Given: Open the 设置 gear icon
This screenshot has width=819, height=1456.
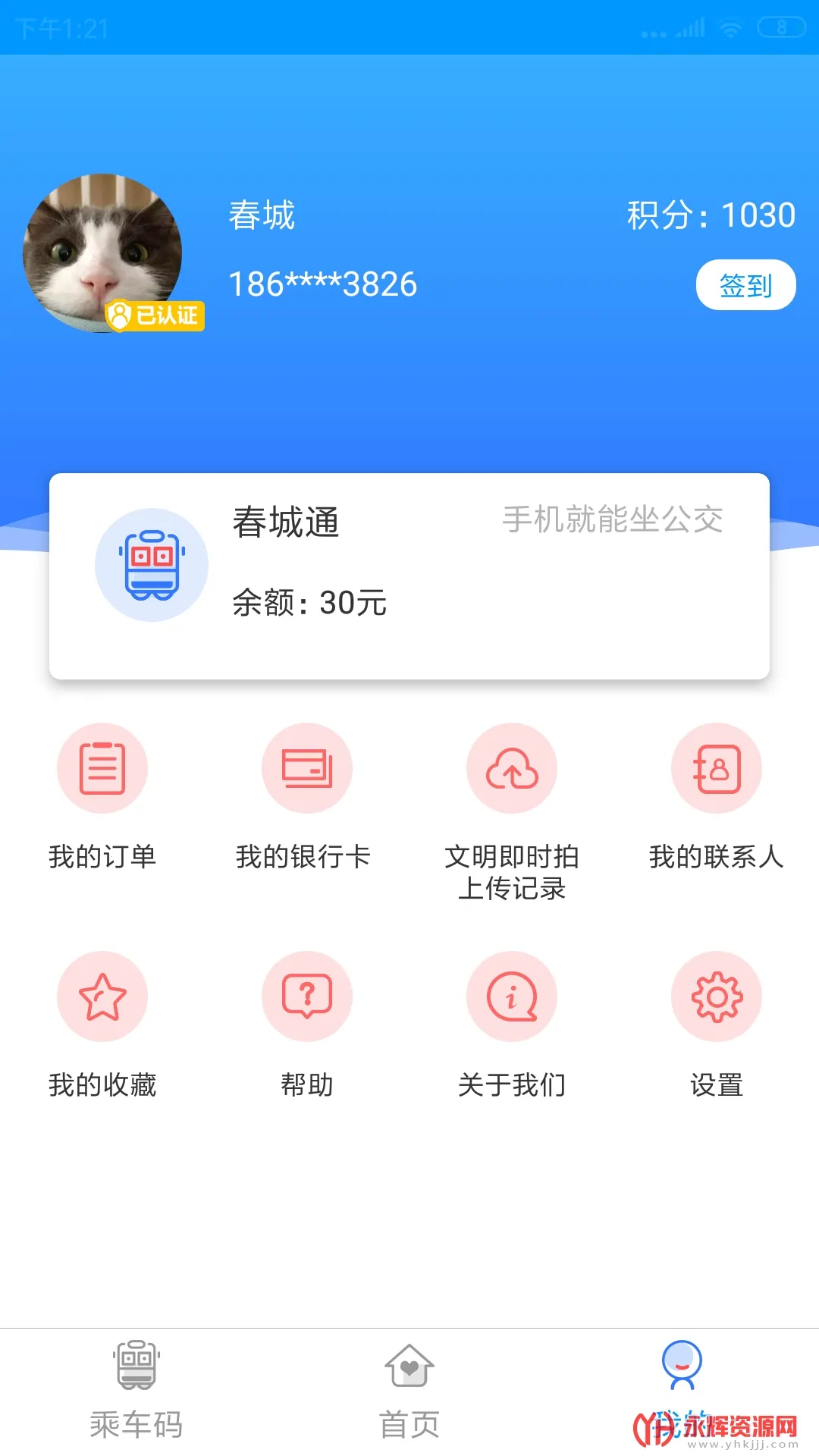Looking at the screenshot, I should [x=717, y=996].
